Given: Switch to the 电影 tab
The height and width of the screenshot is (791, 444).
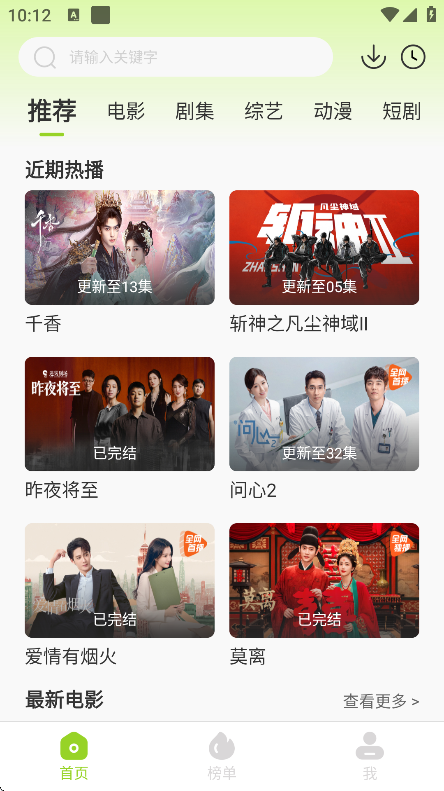Looking at the screenshot, I should [126, 111].
